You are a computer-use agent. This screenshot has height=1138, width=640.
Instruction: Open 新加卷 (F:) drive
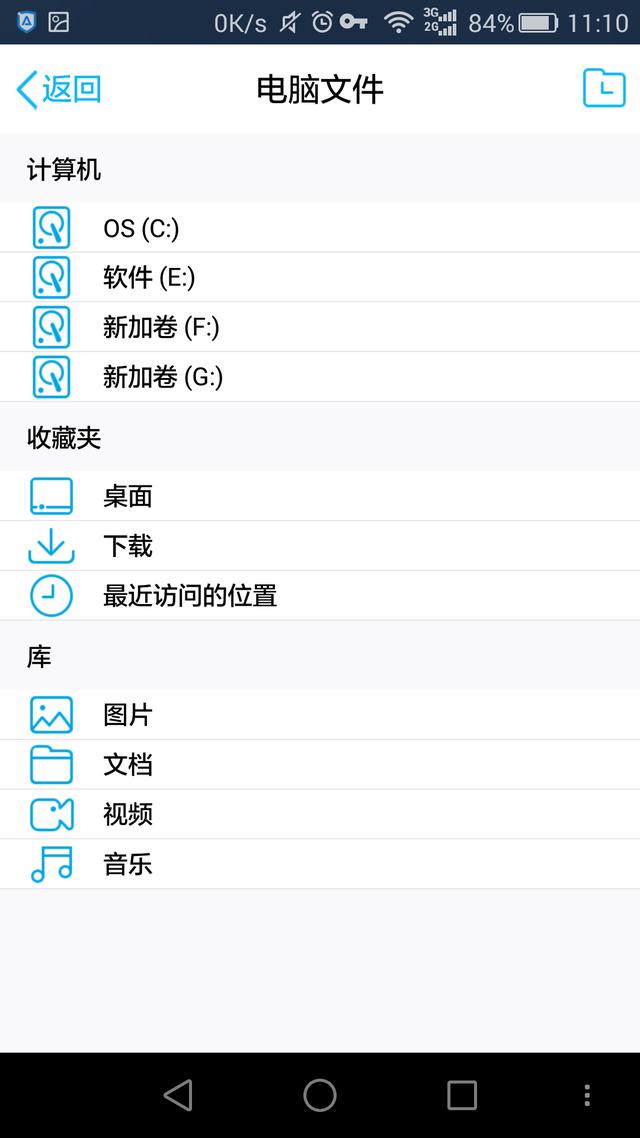tap(320, 327)
